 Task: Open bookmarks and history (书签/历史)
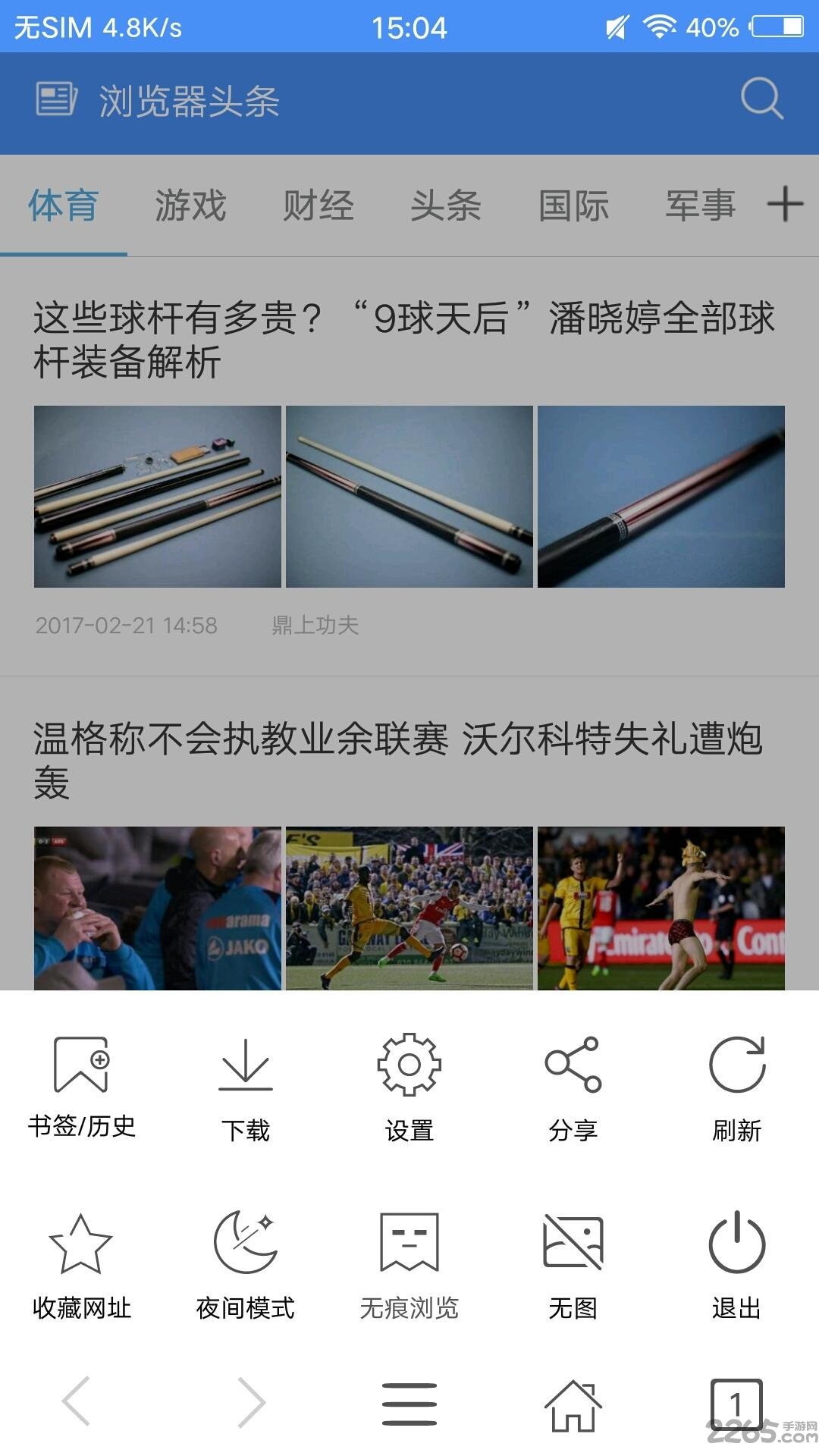(x=81, y=1084)
